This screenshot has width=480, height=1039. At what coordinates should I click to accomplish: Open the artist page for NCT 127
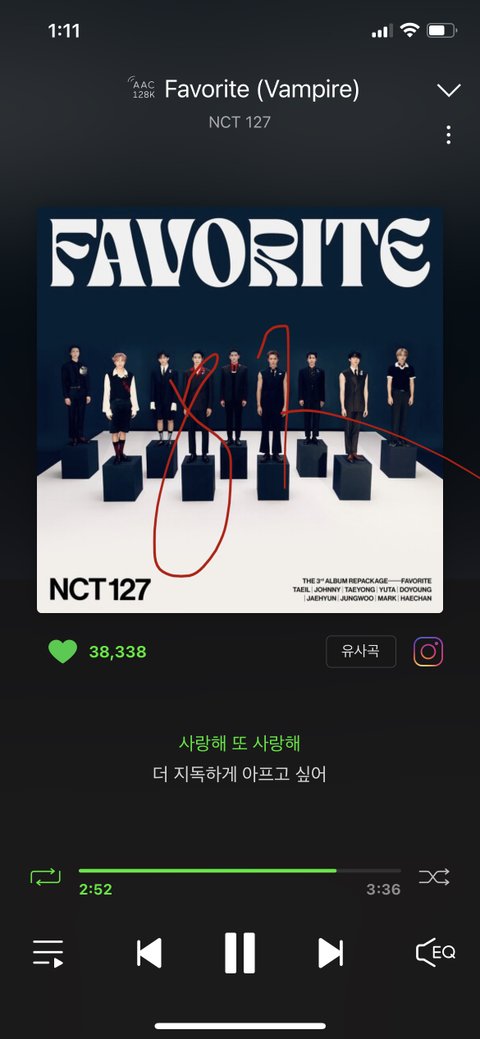tap(239, 122)
